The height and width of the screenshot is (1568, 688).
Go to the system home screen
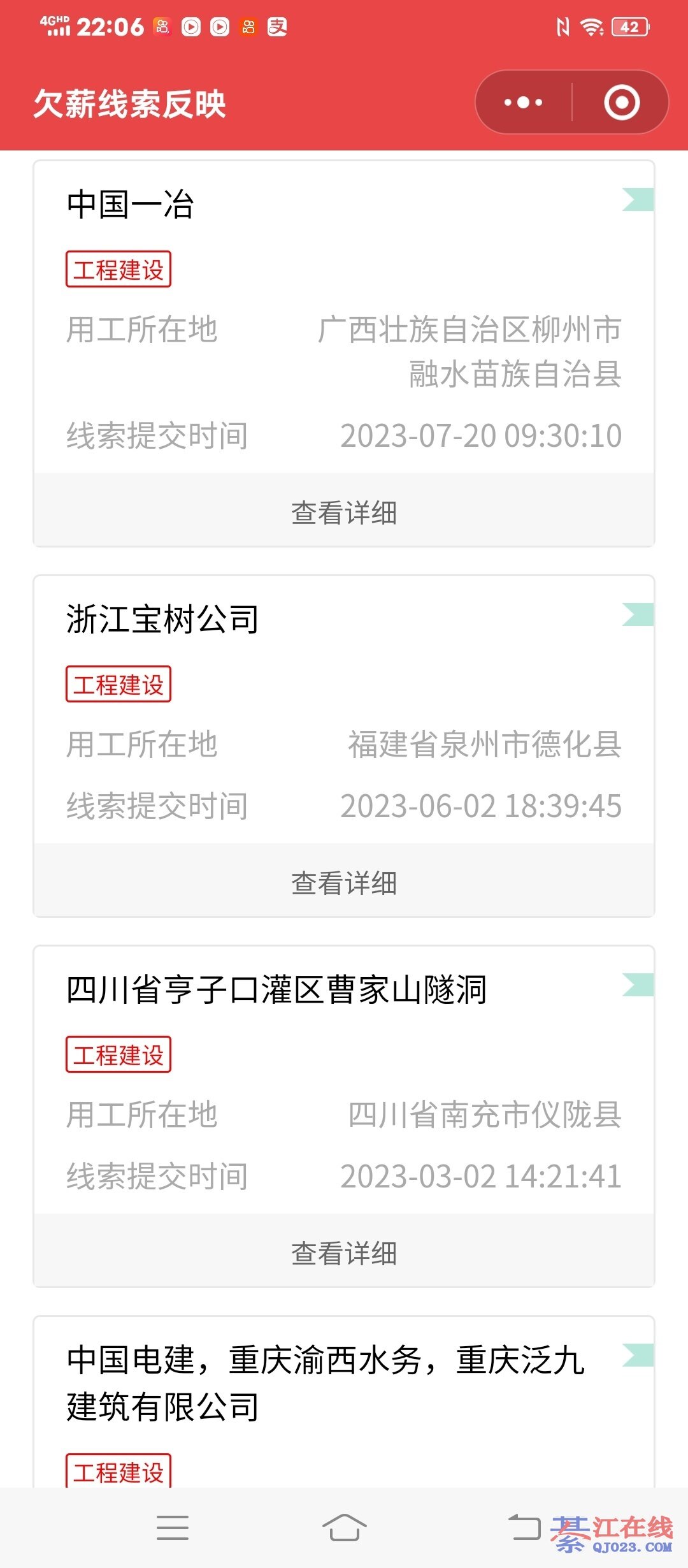[344, 1528]
